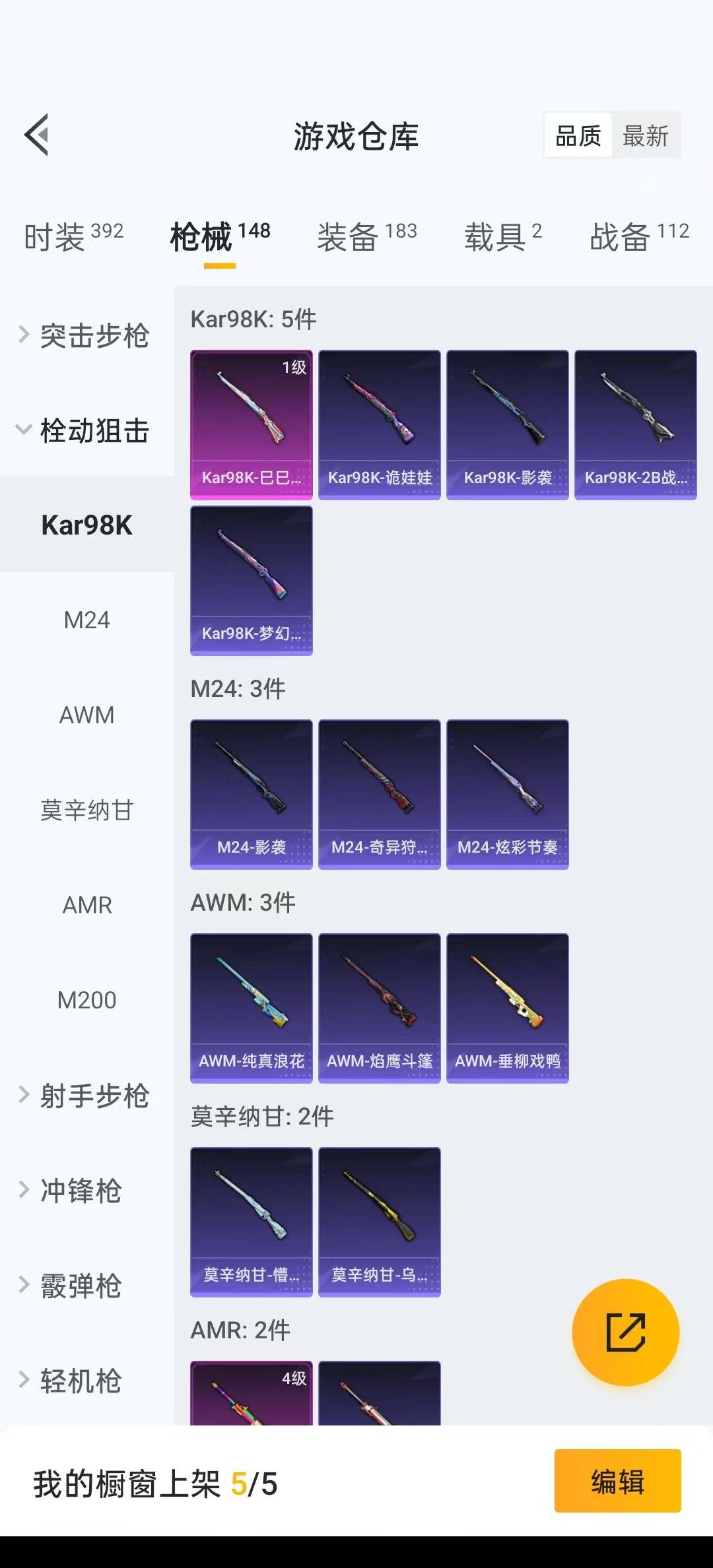Tap the yellow share floating button
Viewport: 713px width, 1568px height.
tap(625, 1332)
